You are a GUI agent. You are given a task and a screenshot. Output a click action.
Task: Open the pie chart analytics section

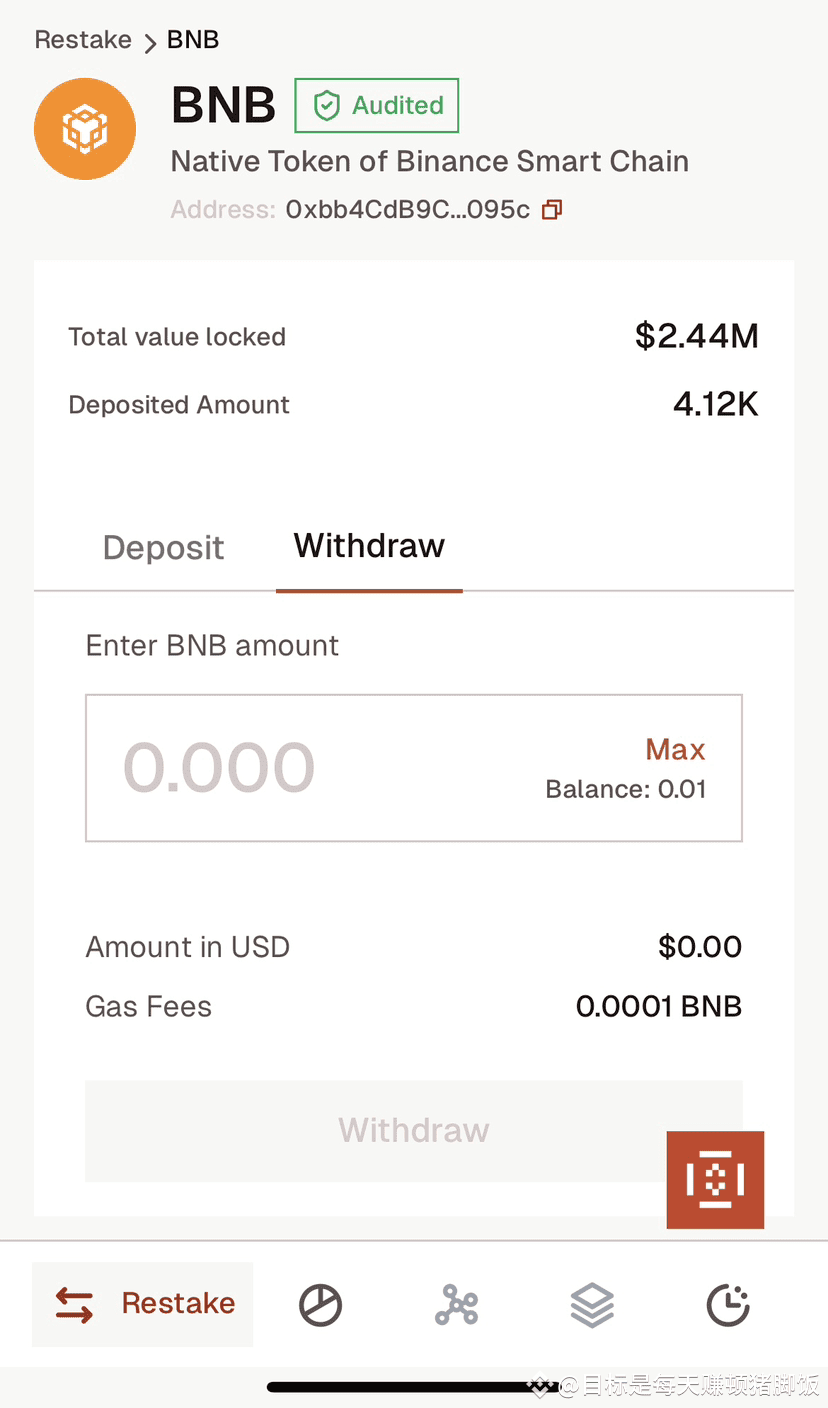(x=319, y=1304)
